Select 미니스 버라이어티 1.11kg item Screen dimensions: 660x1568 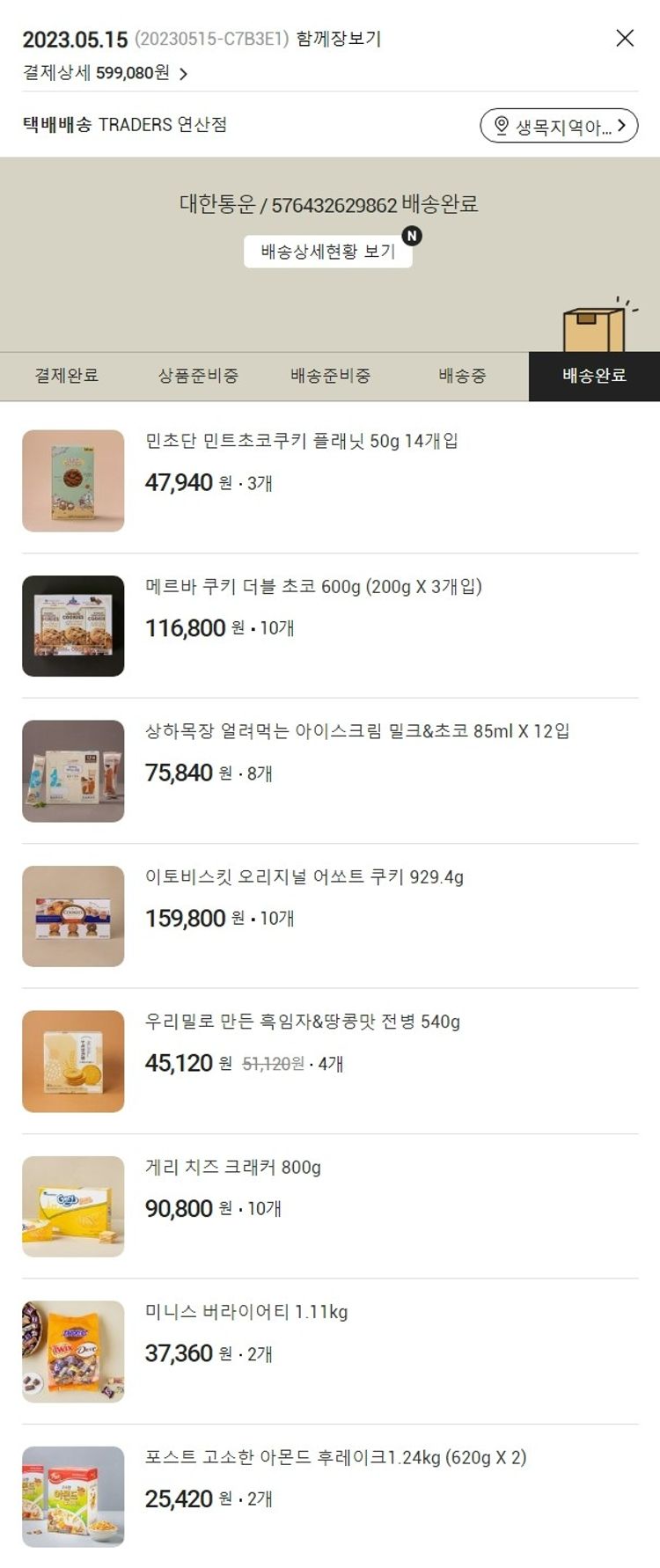coord(246,1312)
